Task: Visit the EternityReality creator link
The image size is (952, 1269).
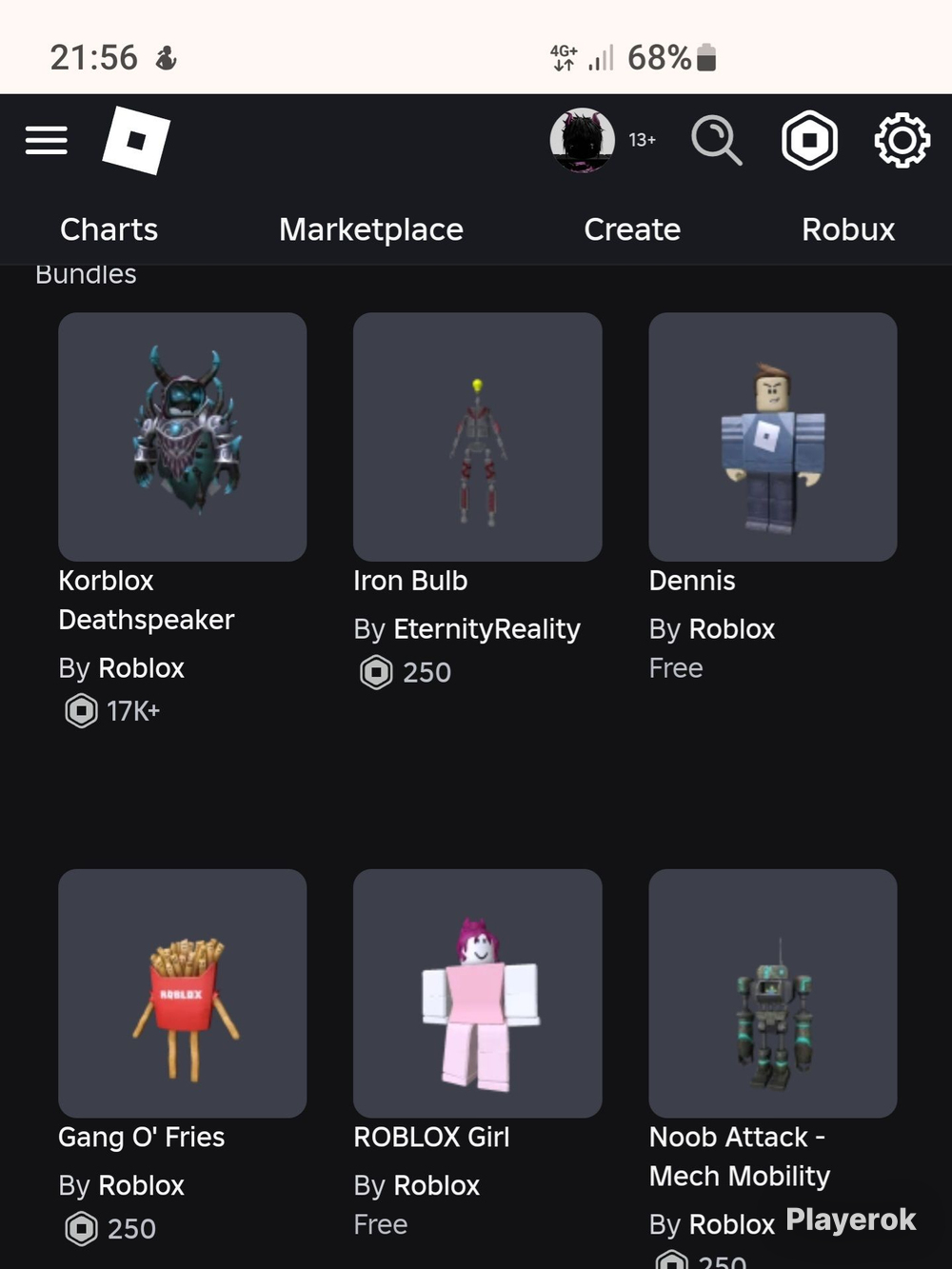Action: (x=486, y=629)
